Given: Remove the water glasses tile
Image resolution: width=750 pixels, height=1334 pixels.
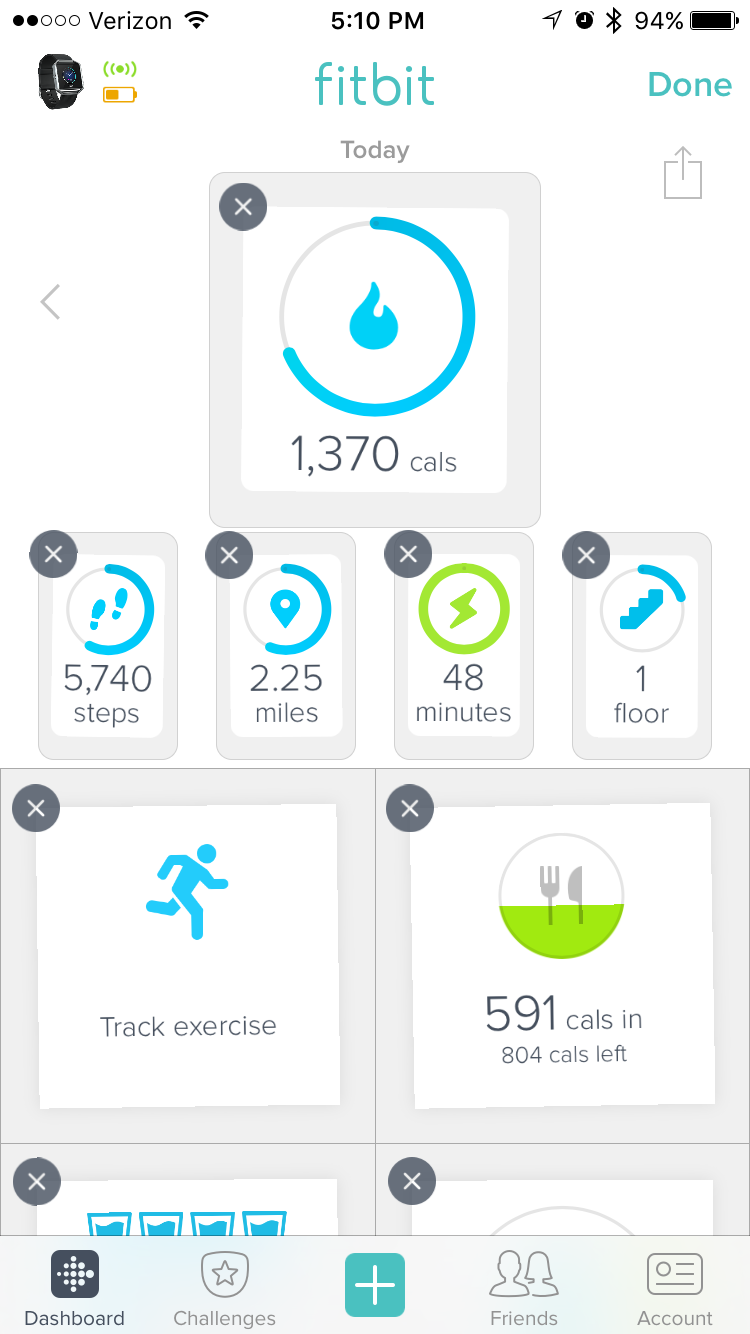Looking at the screenshot, I should click(x=37, y=1182).
